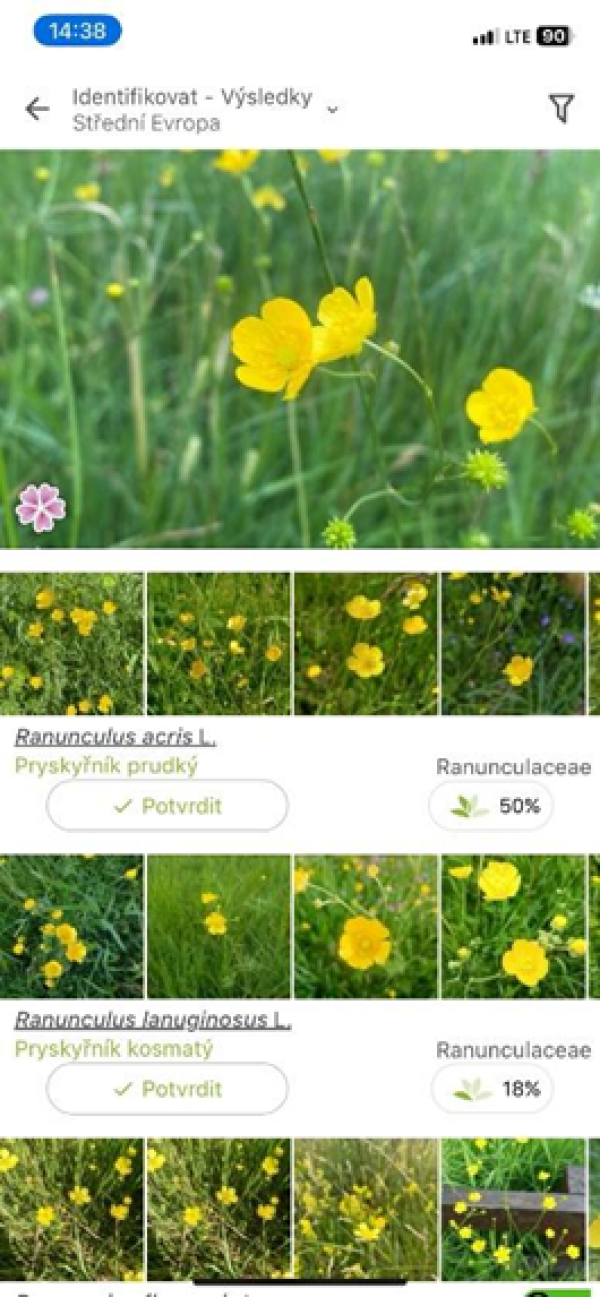Open first Ranunculus acris reference photo
Image resolution: width=600 pixels, height=1297 pixels.
pos(71,643)
